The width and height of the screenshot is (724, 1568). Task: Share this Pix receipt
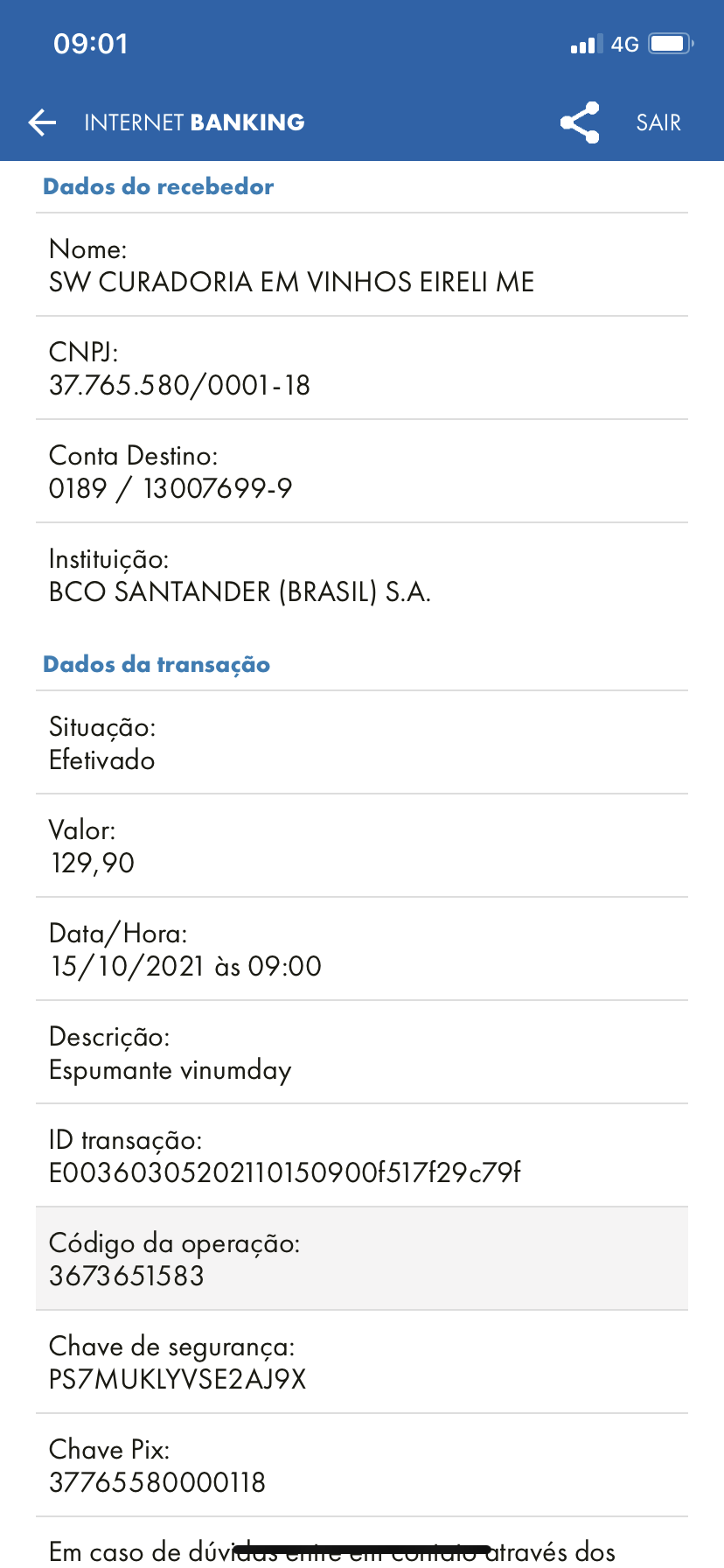tap(580, 122)
